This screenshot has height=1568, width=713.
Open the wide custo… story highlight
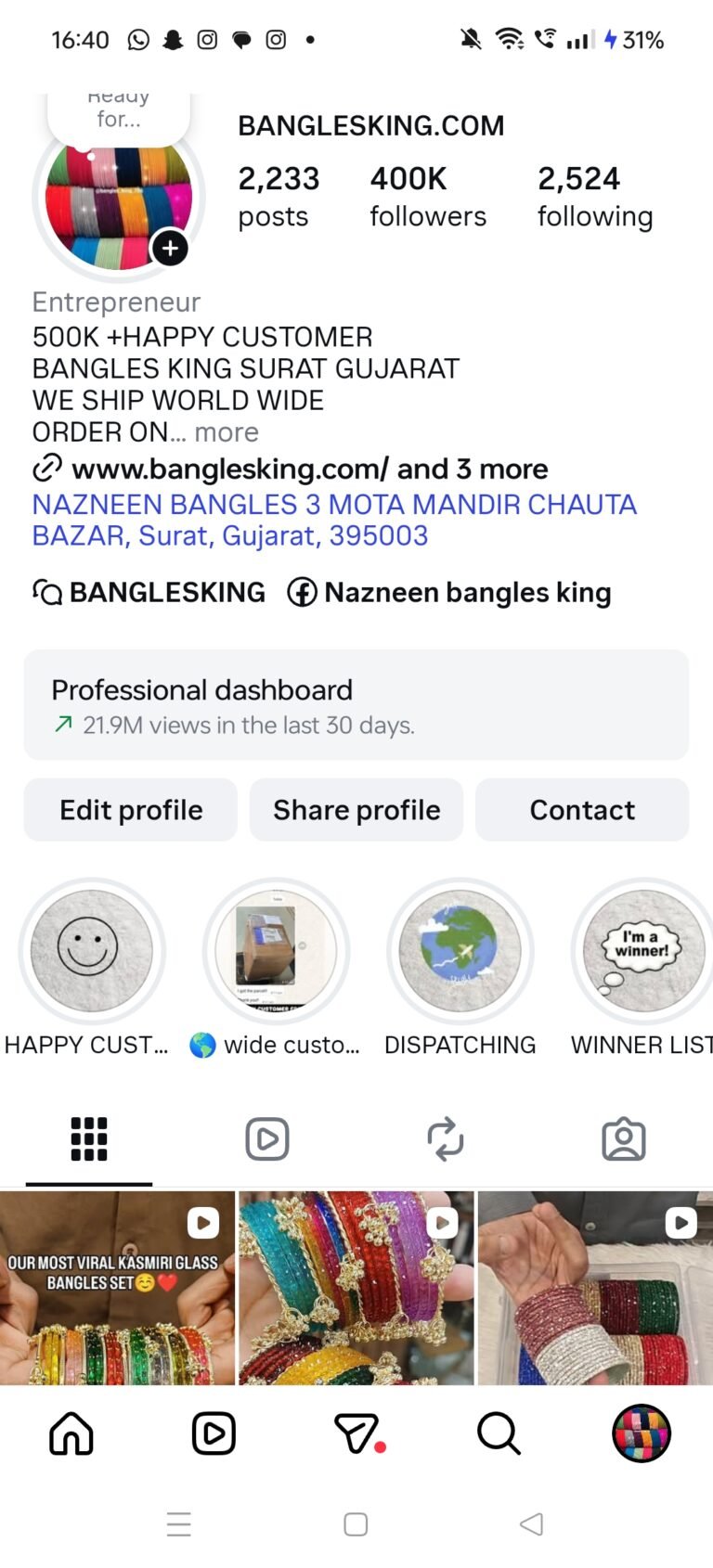tap(276, 951)
